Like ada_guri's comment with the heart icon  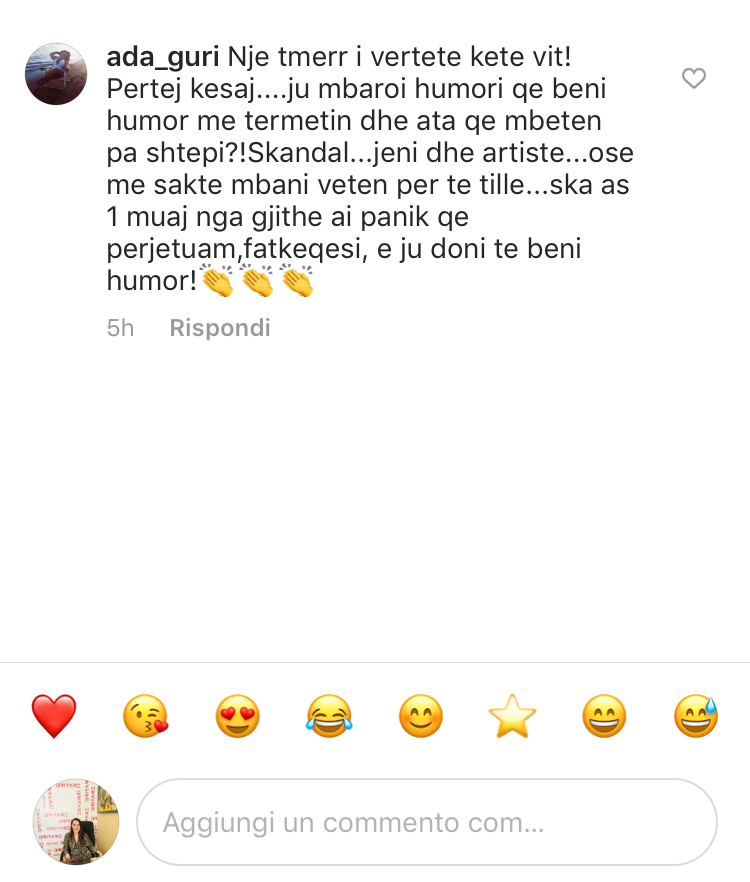693,78
